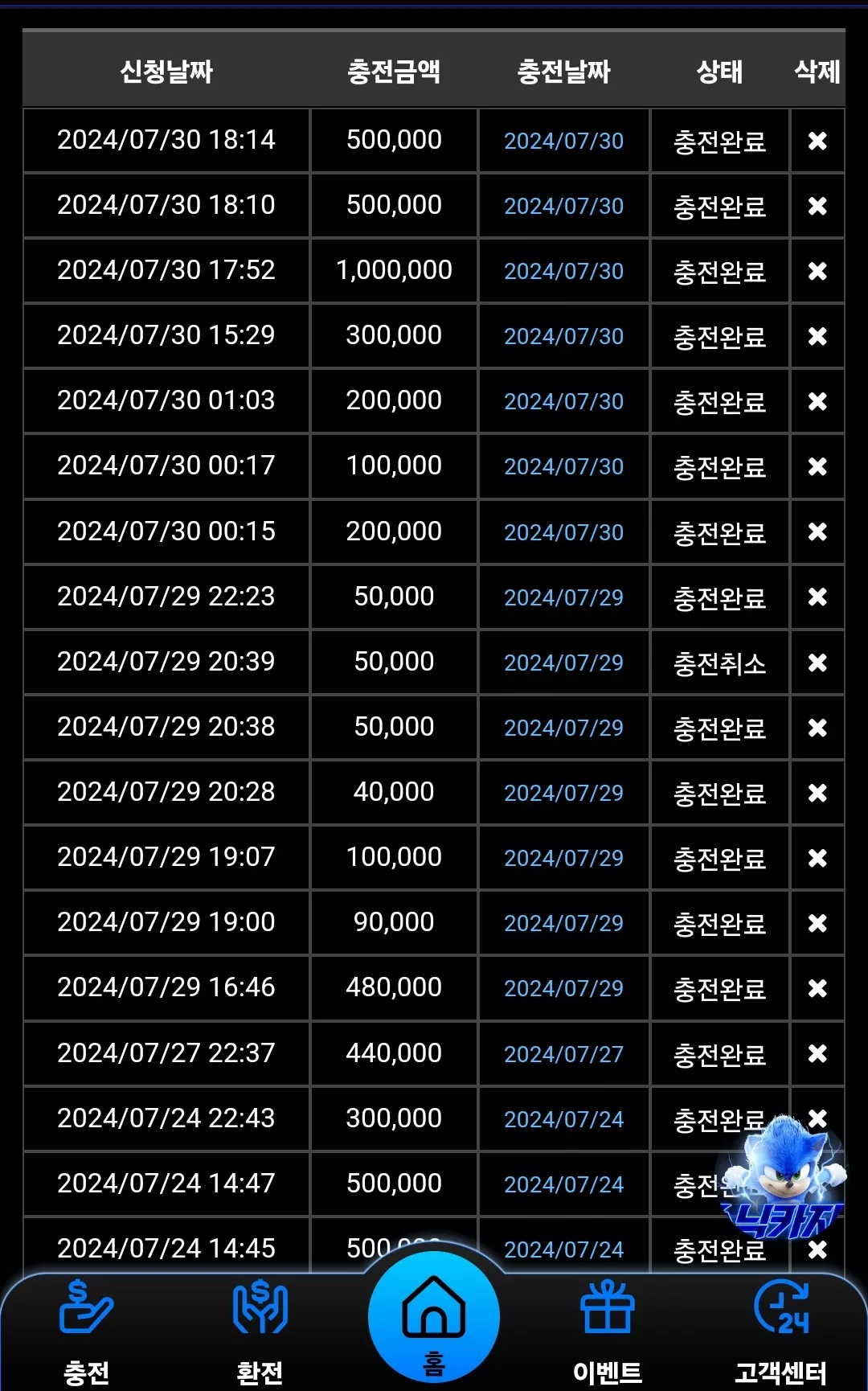Open the 고객센터 tab

781,1331
